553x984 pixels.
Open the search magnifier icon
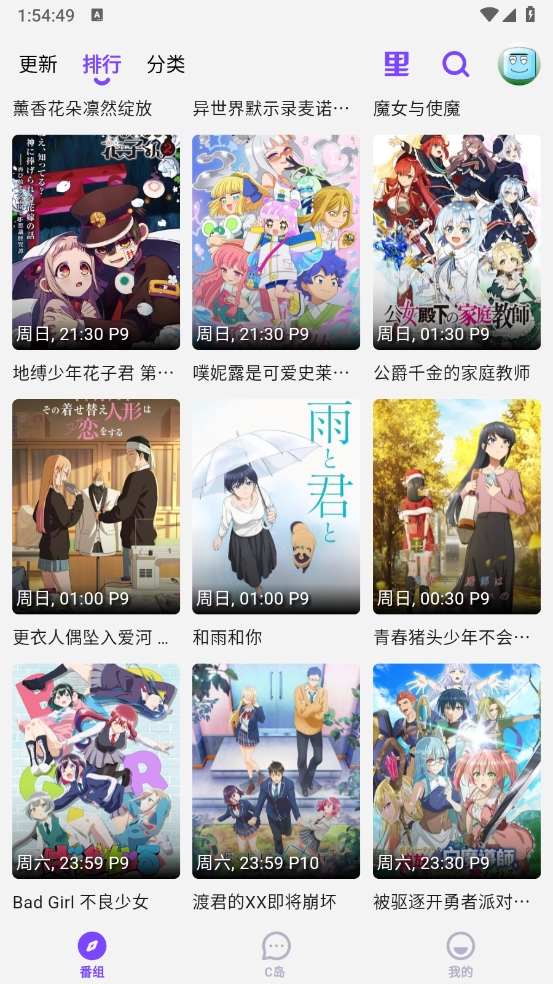point(455,64)
